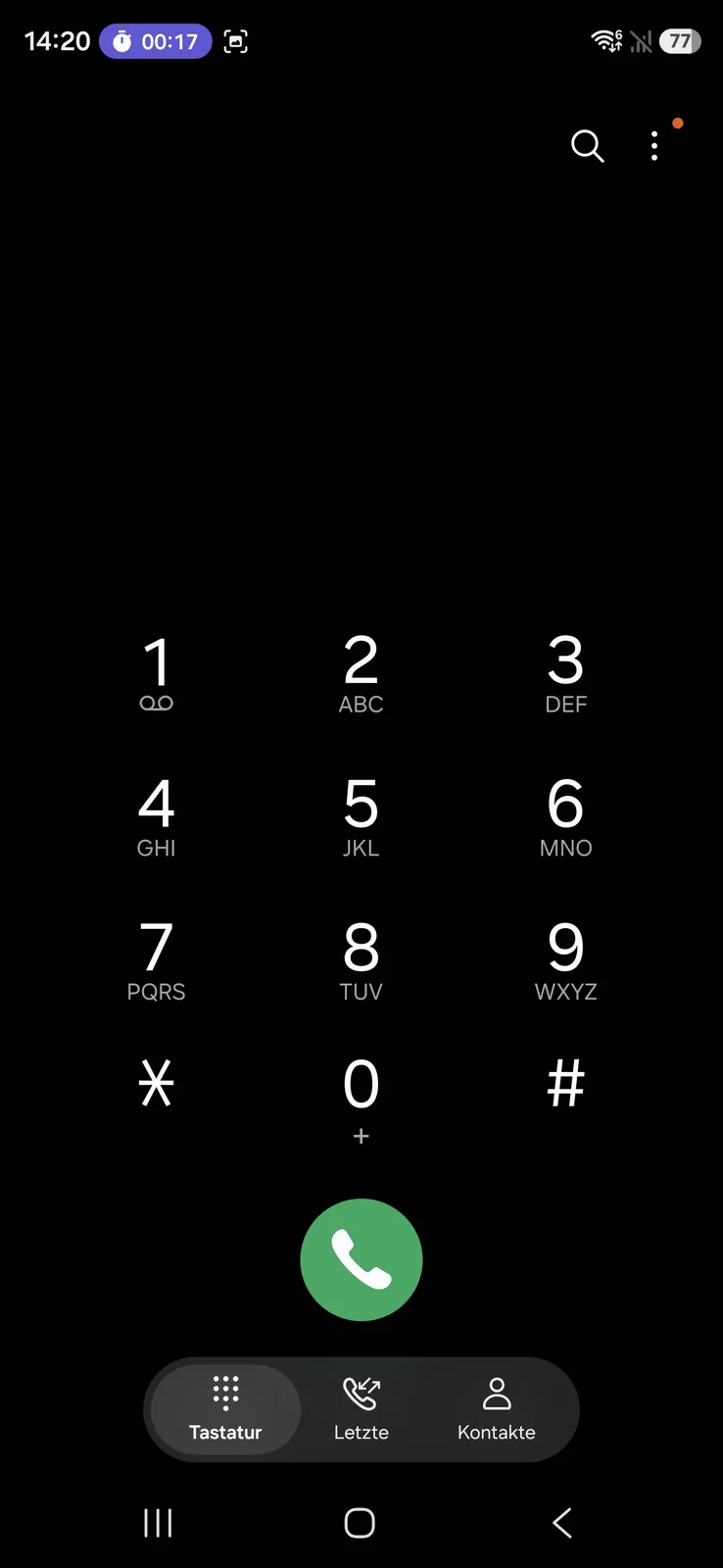
Task: Start a call with the green button
Action: [x=361, y=1259]
